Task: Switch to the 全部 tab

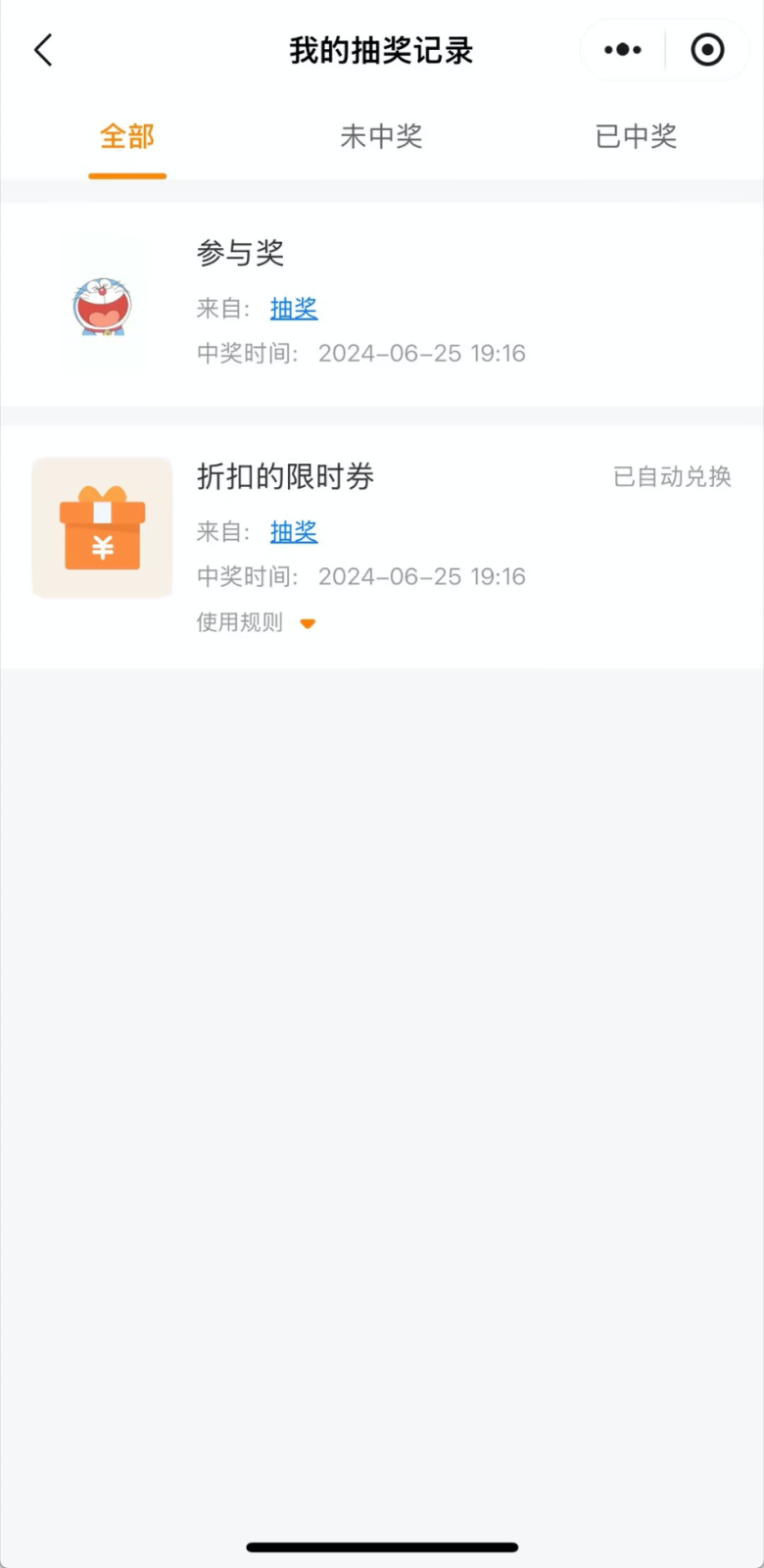Action: [127, 137]
